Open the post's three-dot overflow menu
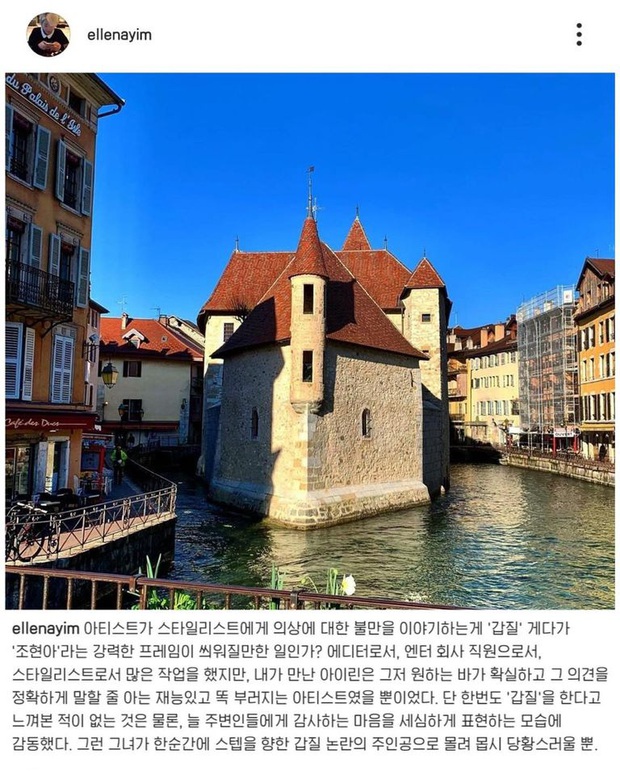620x775 pixels. (579, 34)
